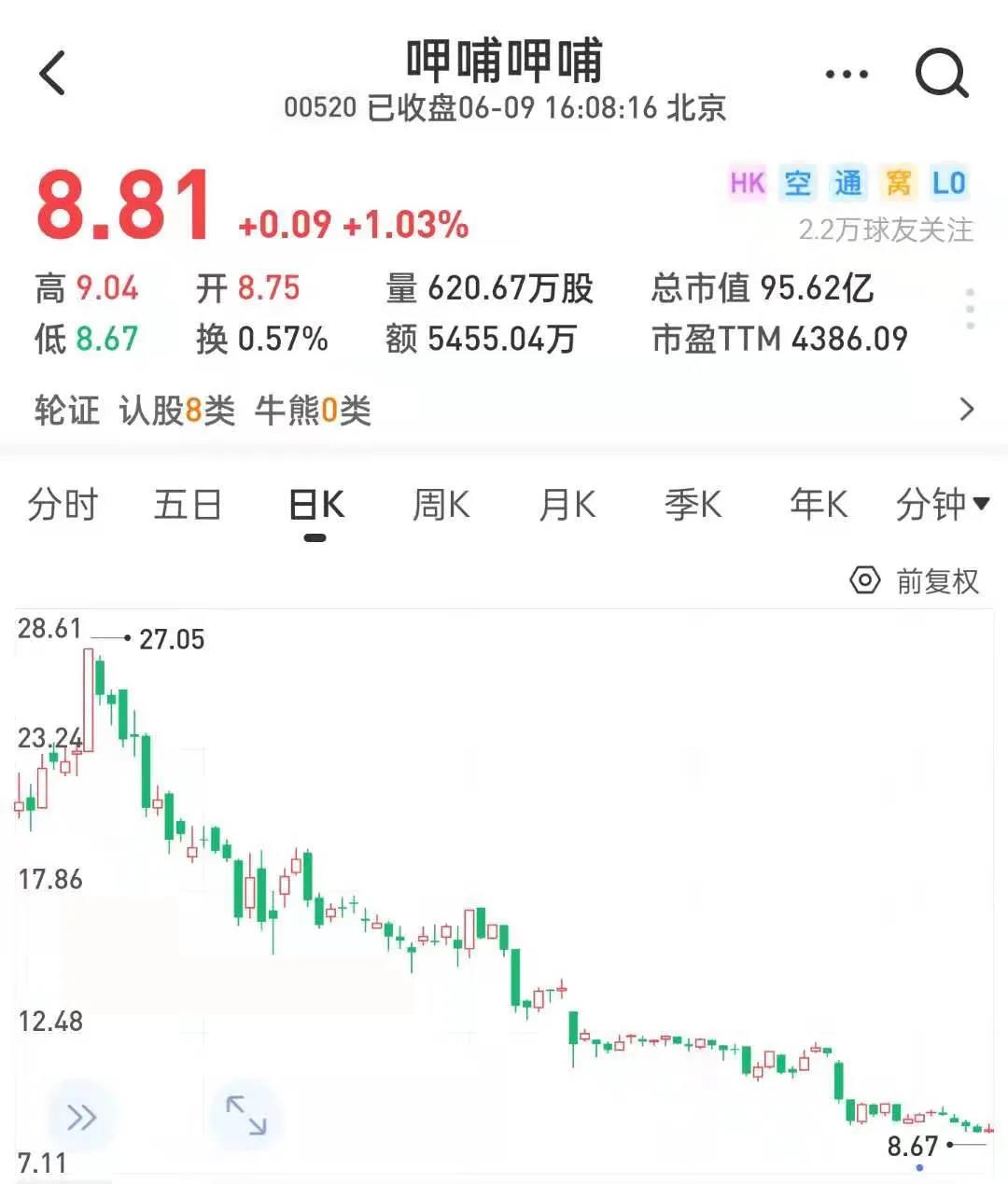Show more stock stats via side dots
This screenshot has width=1008, height=1184.
(x=971, y=309)
